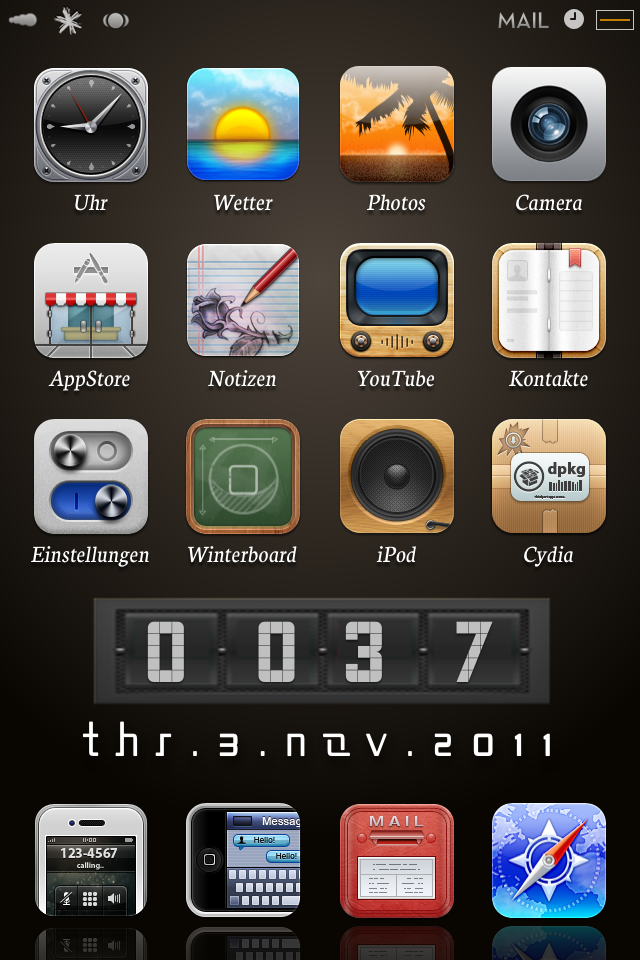Screen dimensions: 640x960
Task: Open the AppStore
Action: (x=91, y=300)
